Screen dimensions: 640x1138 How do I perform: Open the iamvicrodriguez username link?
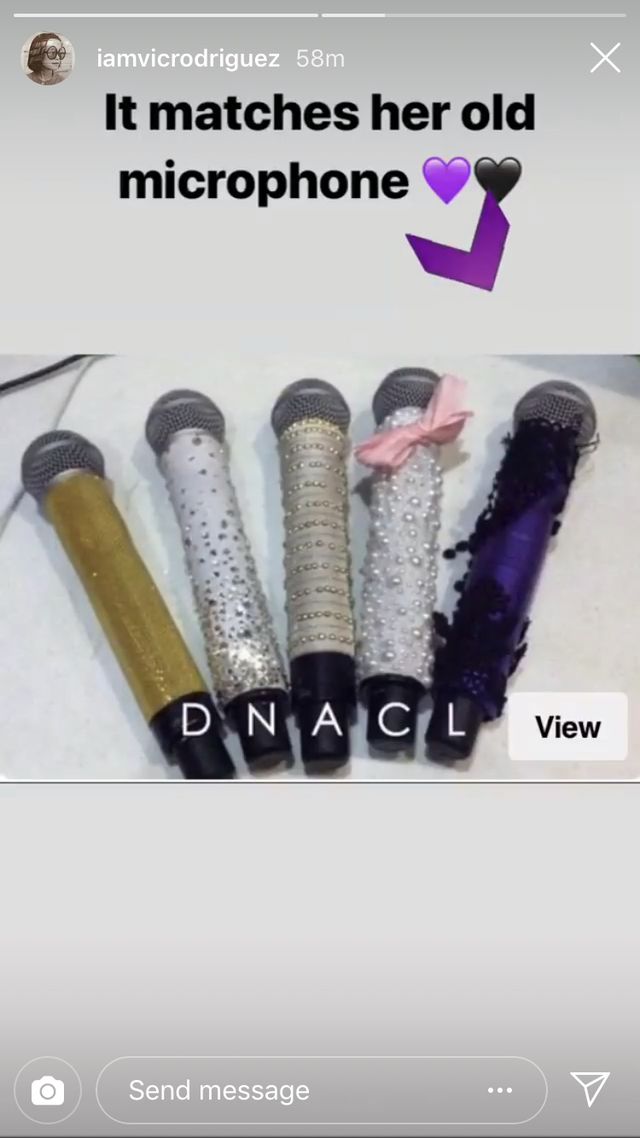pyautogui.click(x=188, y=59)
